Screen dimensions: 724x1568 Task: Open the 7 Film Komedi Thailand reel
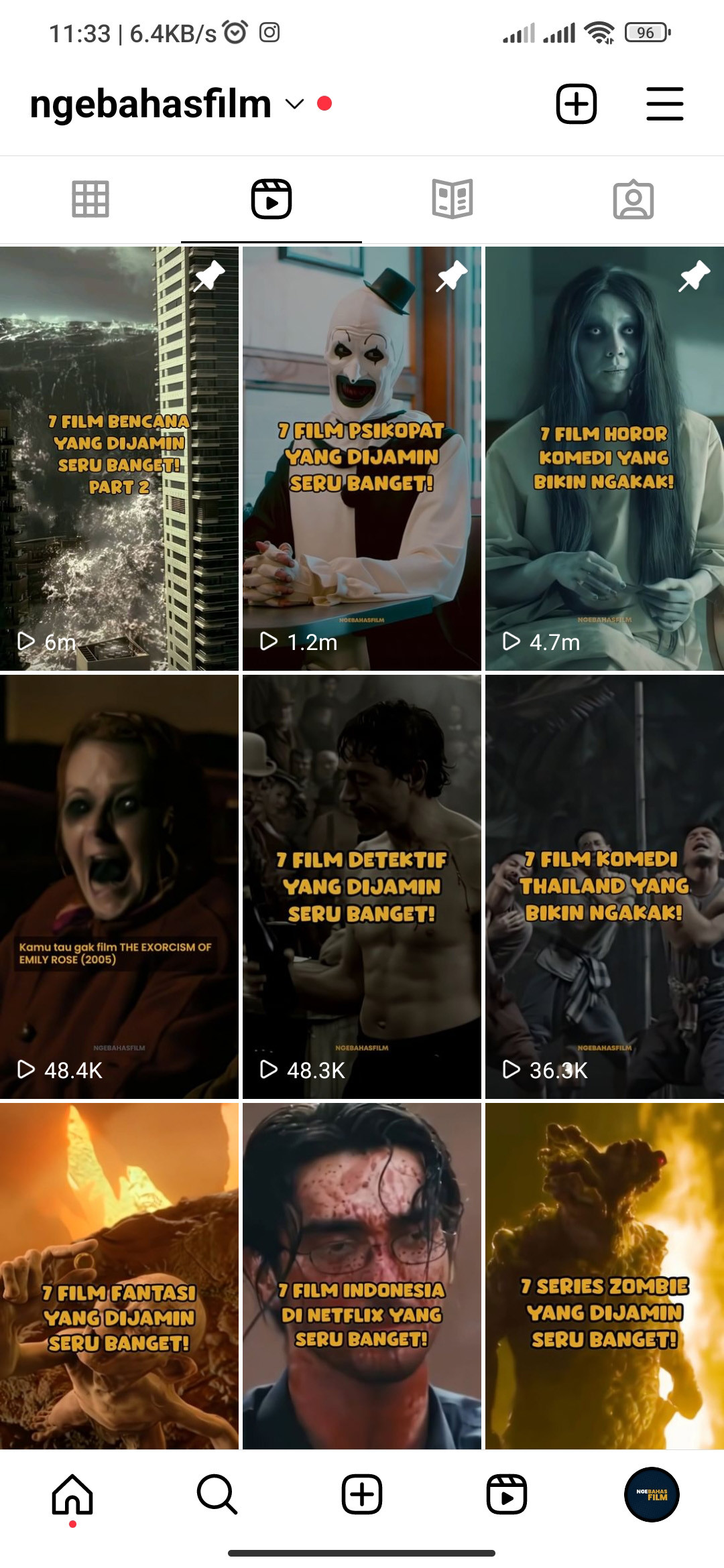pos(604,886)
